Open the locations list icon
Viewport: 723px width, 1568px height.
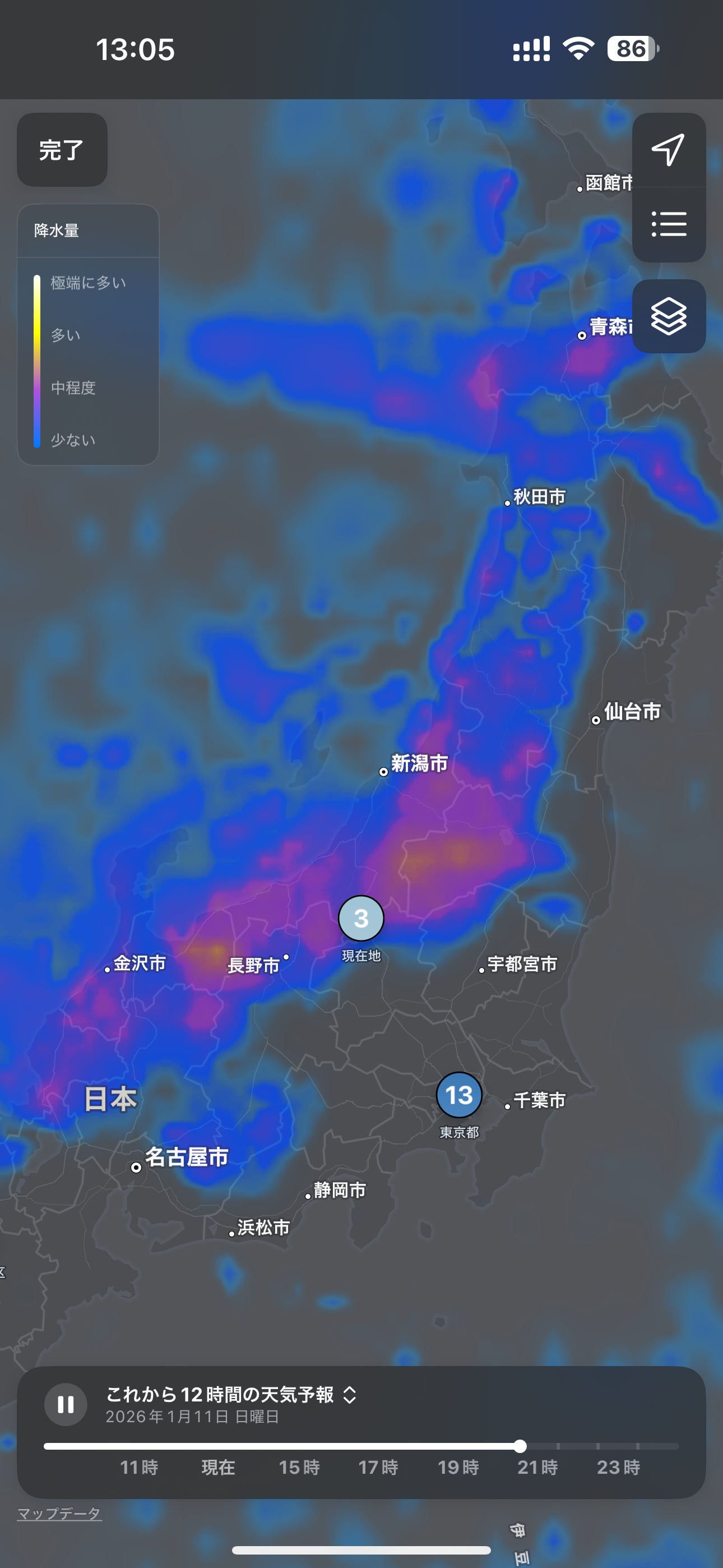[668, 225]
